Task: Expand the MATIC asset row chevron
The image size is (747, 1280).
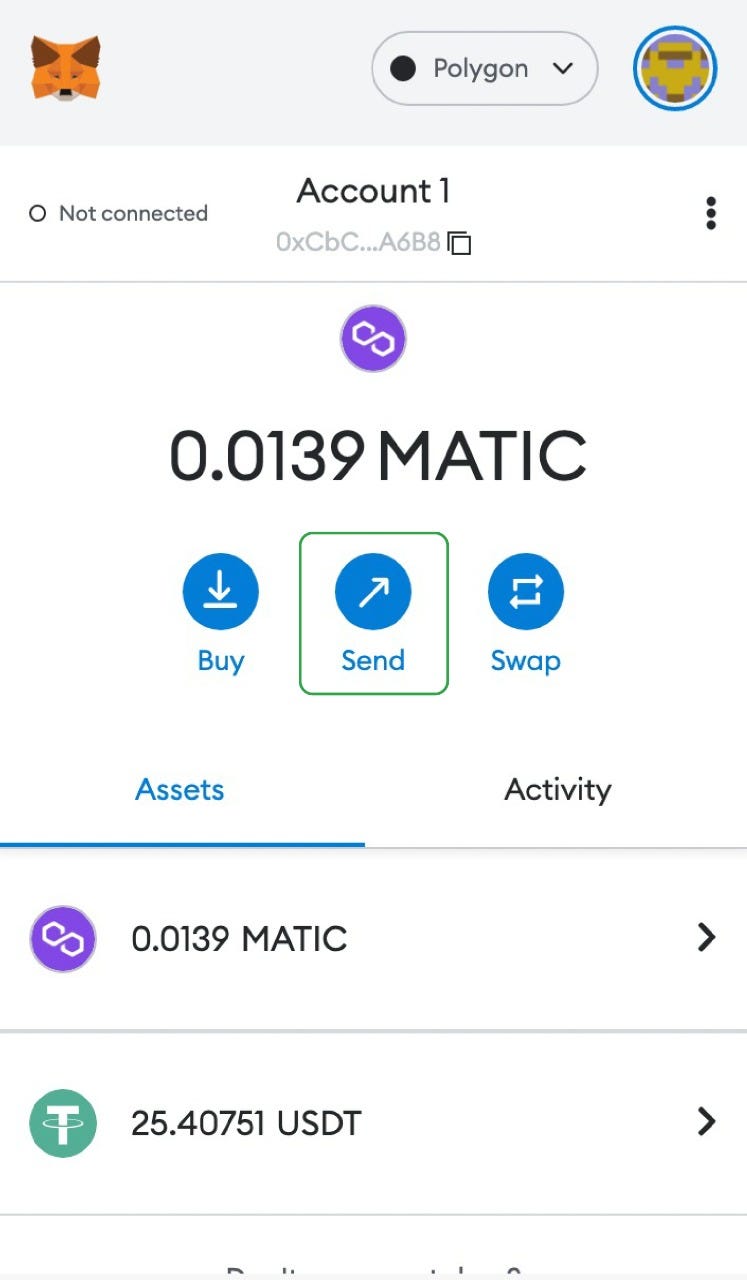Action: click(x=707, y=938)
